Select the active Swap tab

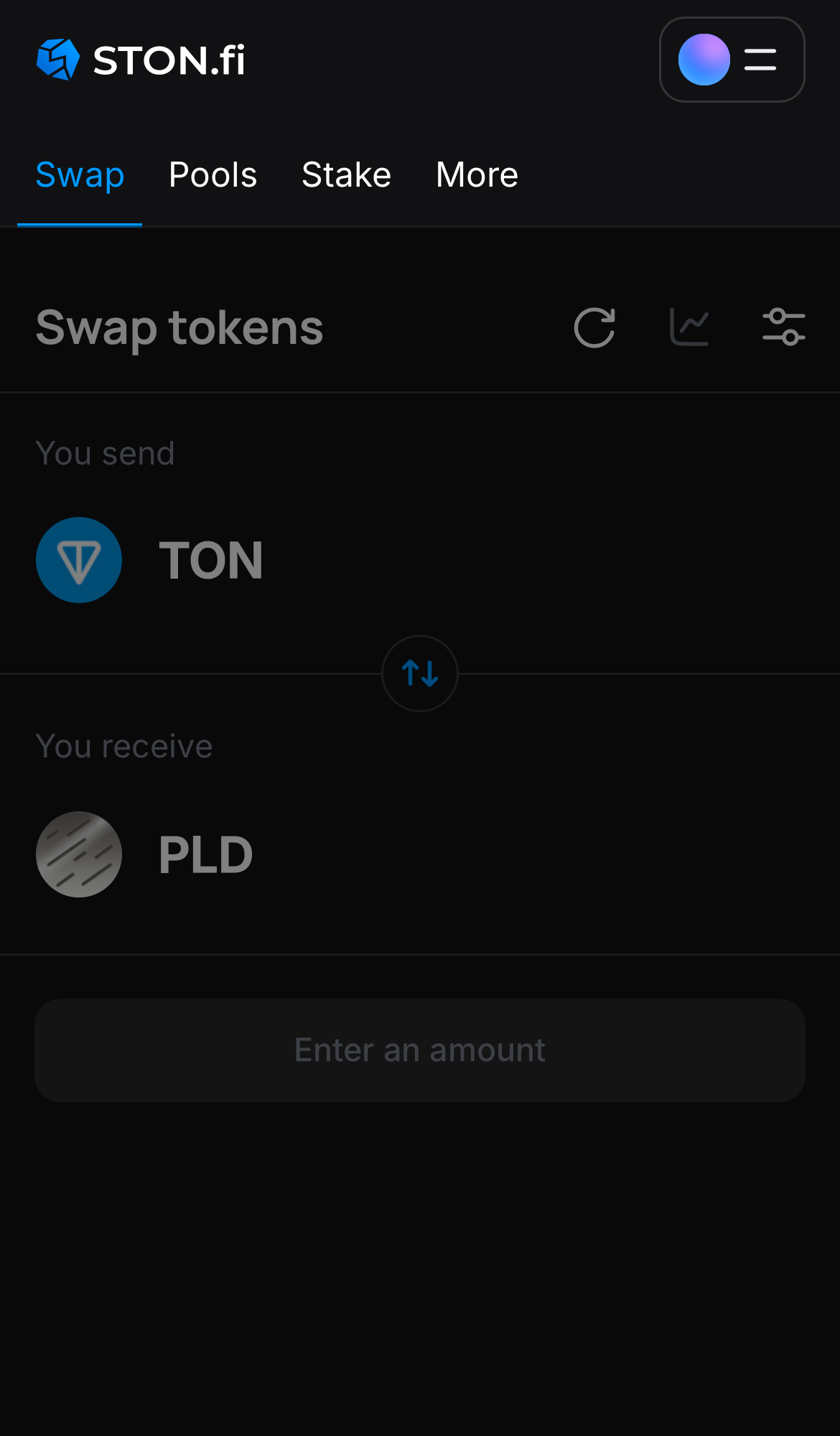point(80,174)
